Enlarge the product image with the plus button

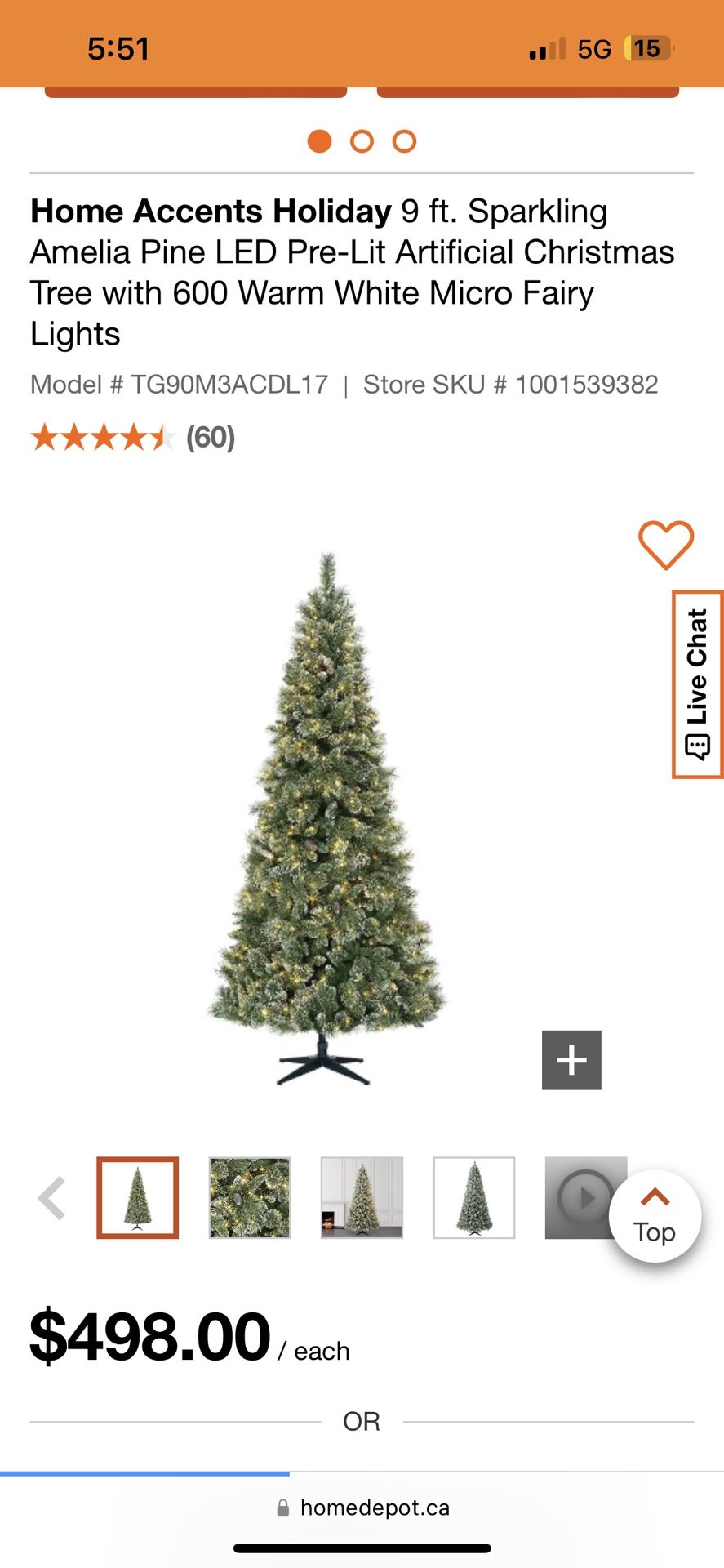571,1060
